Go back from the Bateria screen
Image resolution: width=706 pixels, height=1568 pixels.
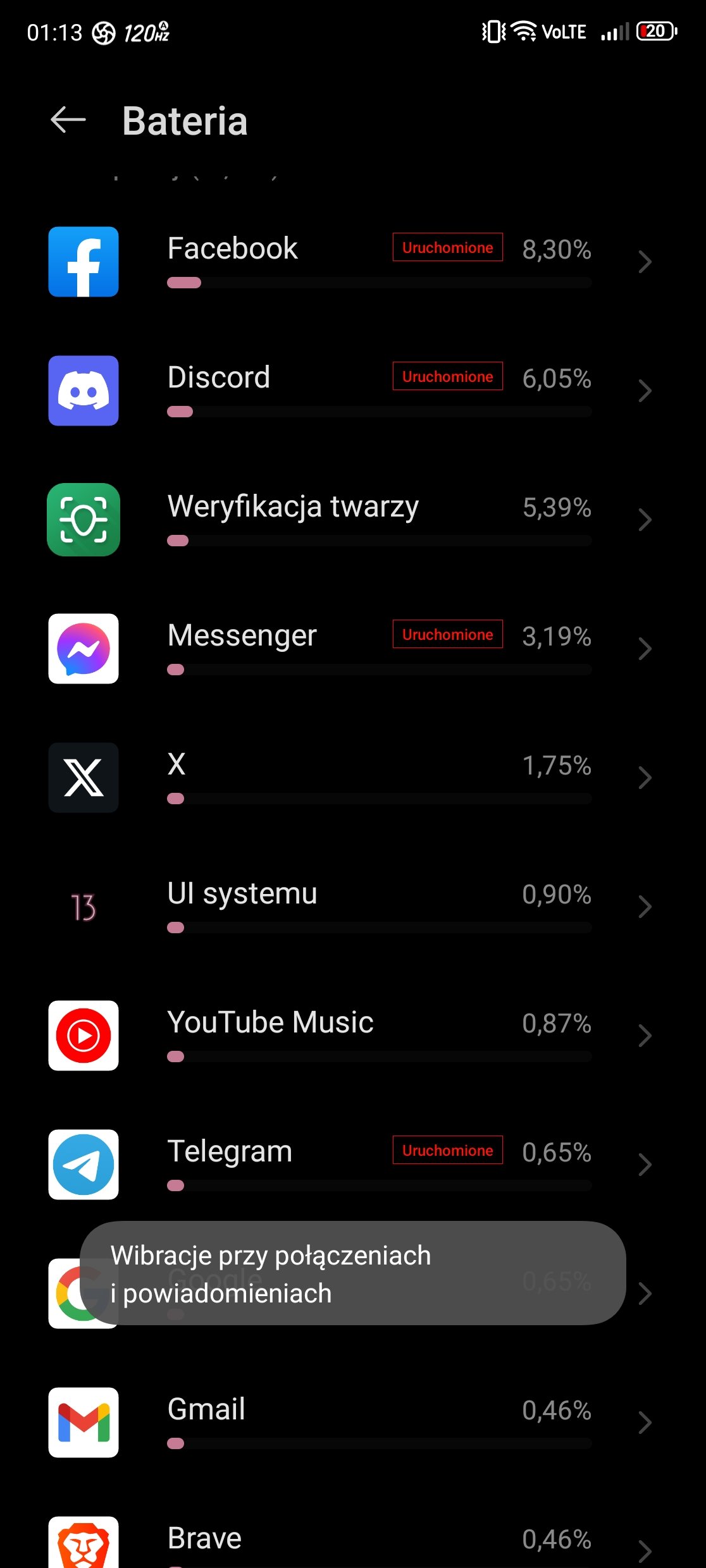pyautogui.click(x=68, y=120)
